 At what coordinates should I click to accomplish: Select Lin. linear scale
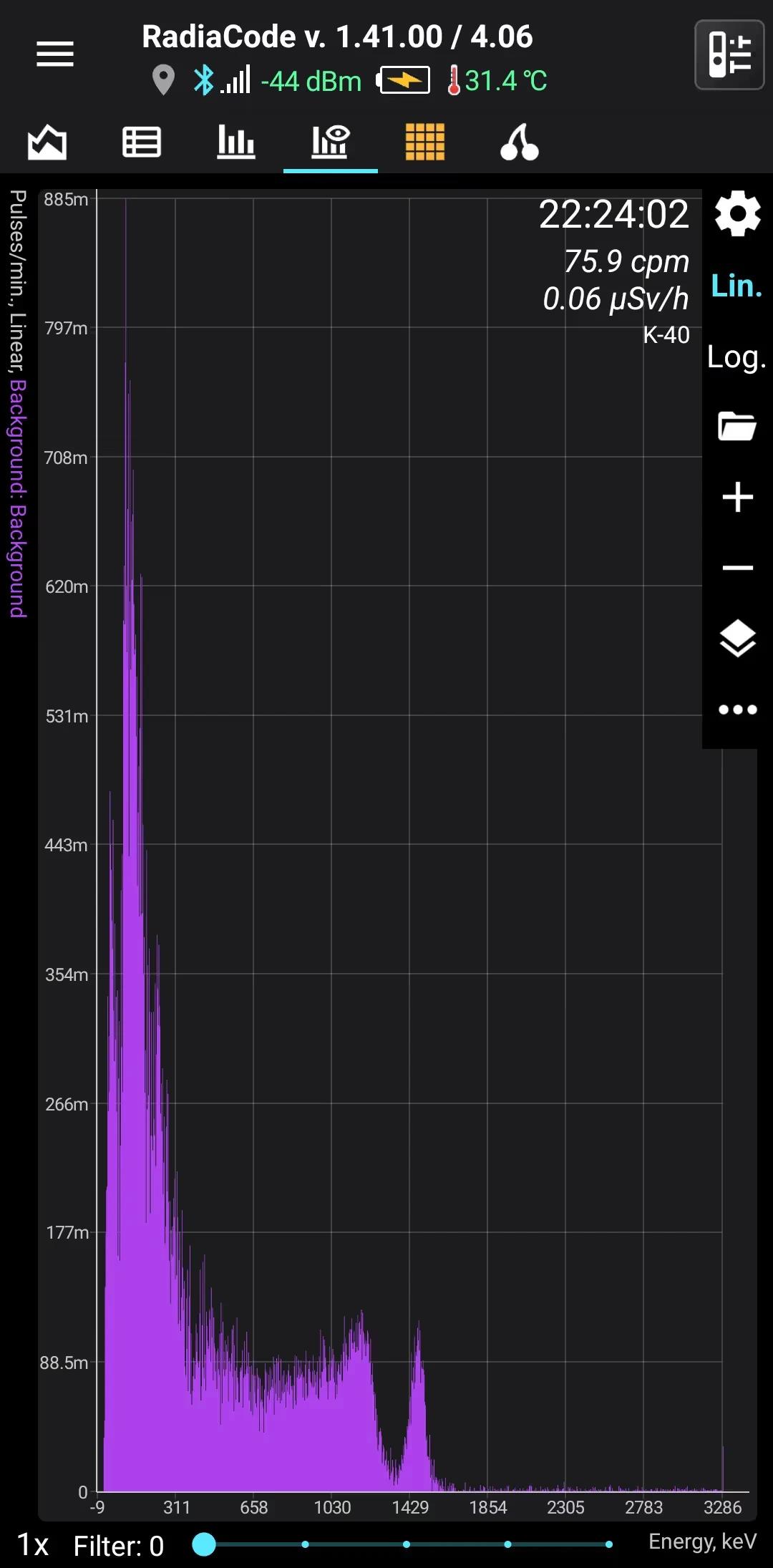click(736, 286)
